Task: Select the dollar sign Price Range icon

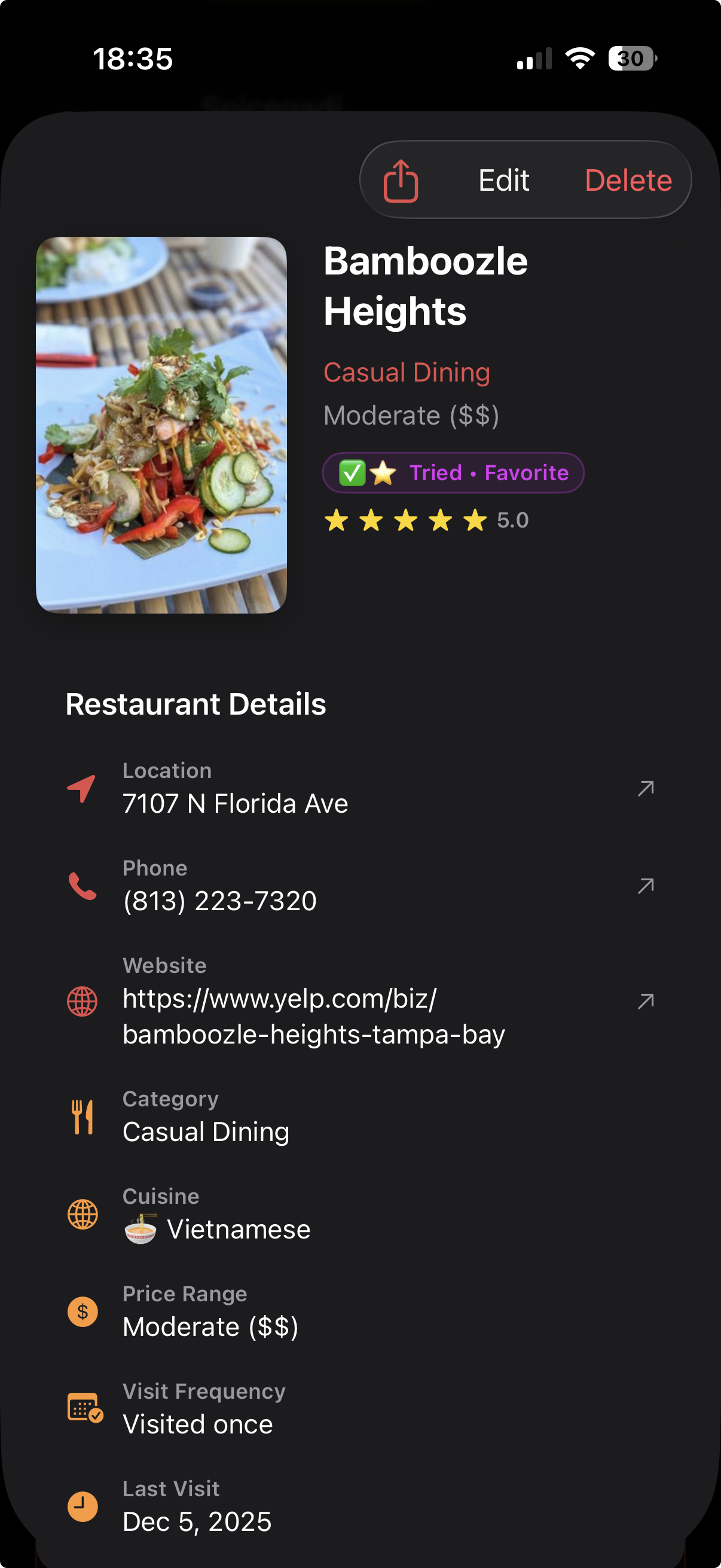Action: click(x=82, y=1311)
